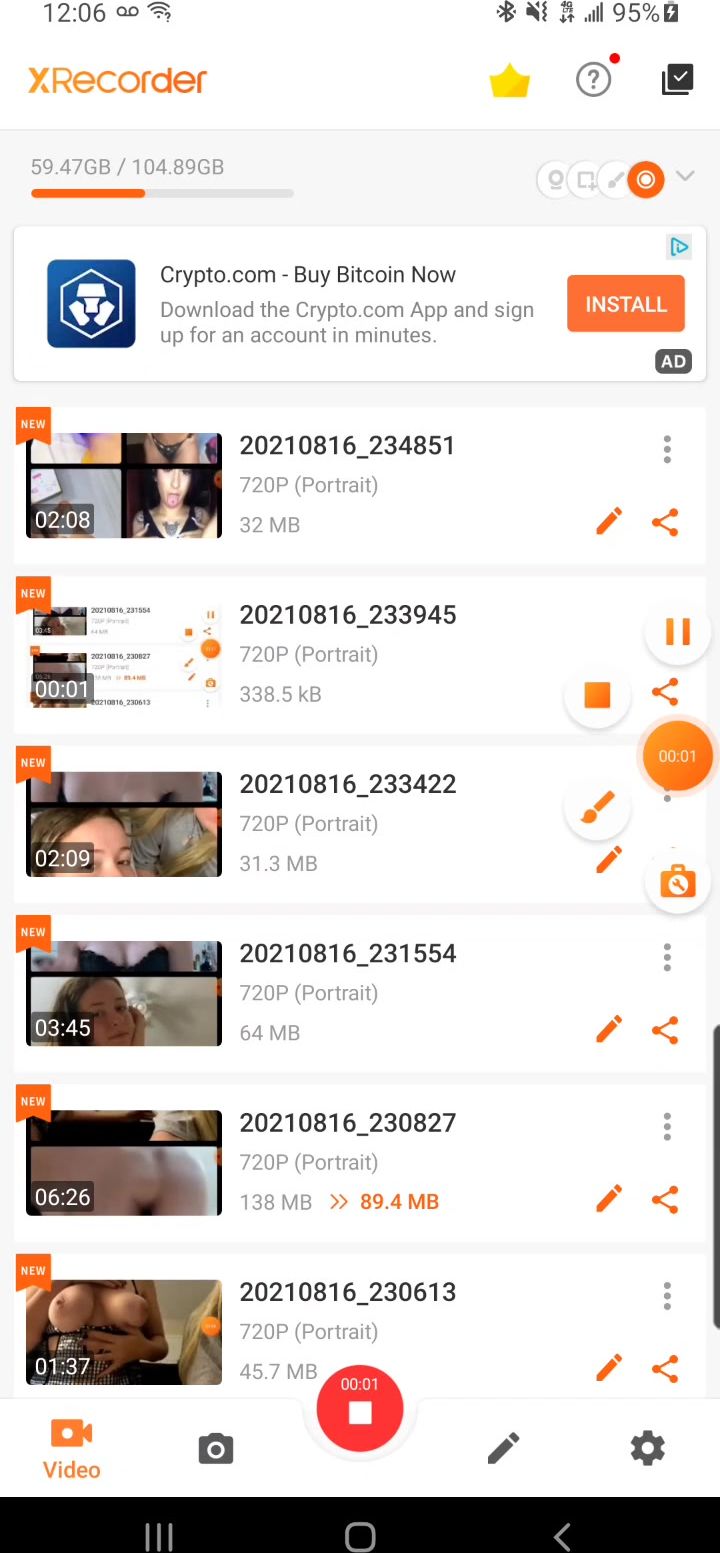This screenshot has width=720, height=1553.
Task: Stop recording with floating square button
Action: tap(597, 695)
